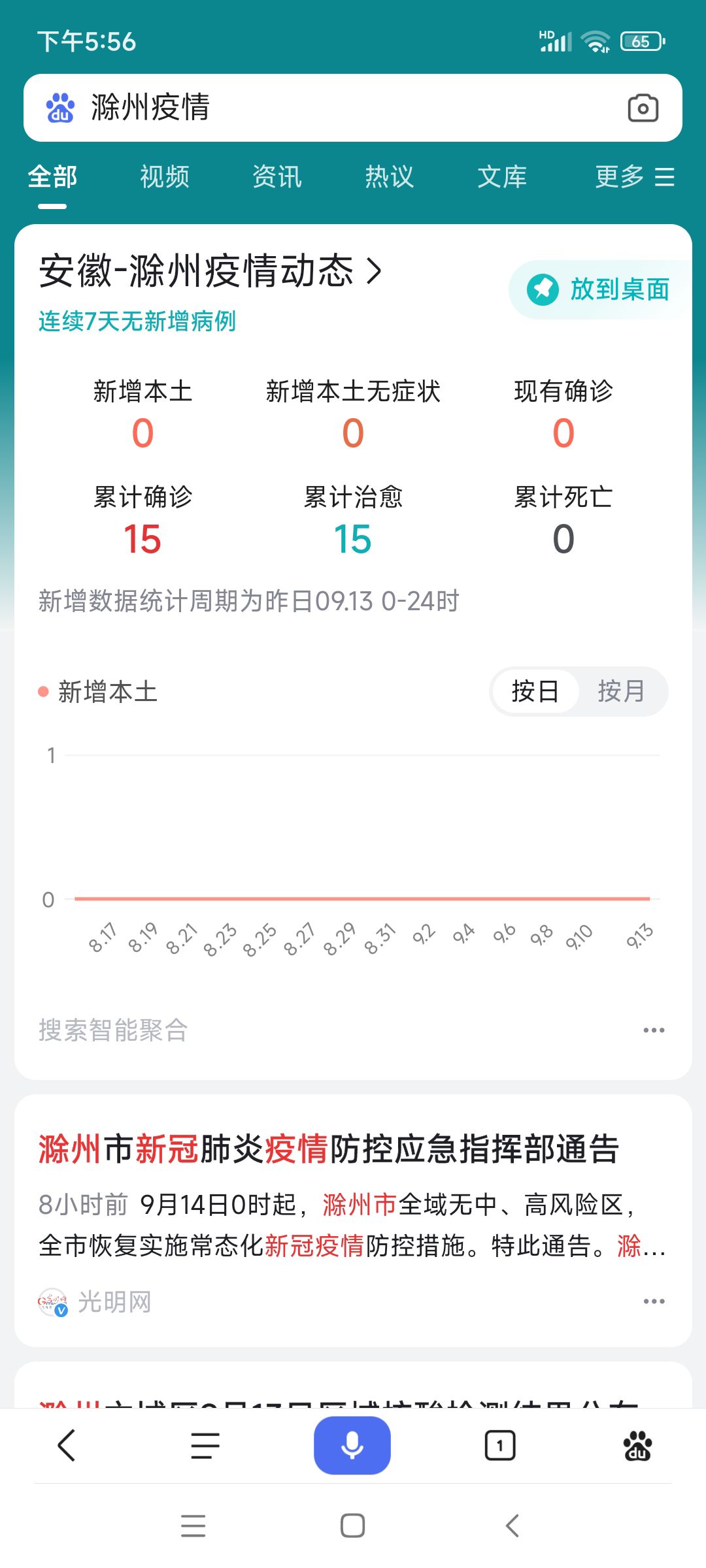Switch to the 资讯 tab
The width and height of the screenshot is (706, 1568).
[x=277, y=176]
